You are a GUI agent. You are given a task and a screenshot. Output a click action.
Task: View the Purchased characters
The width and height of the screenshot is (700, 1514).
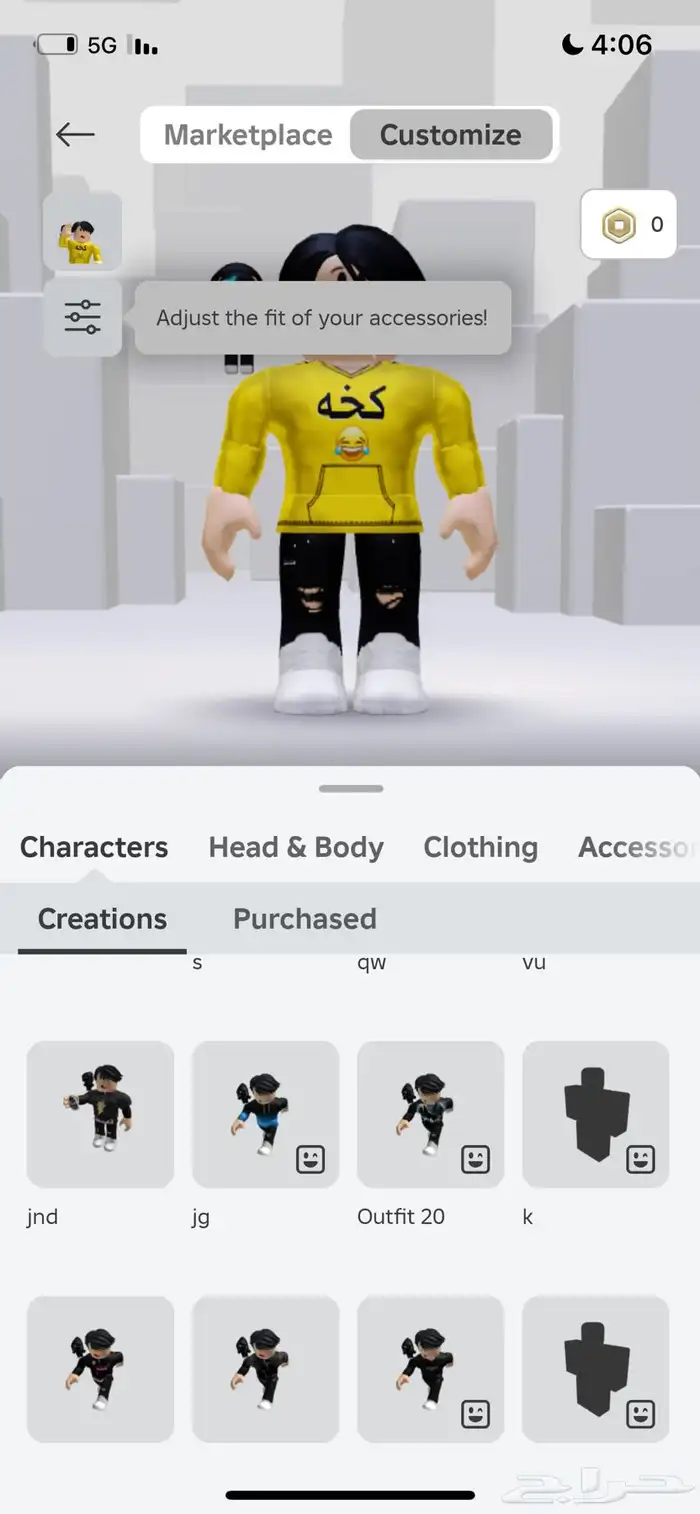coord(304,919)
